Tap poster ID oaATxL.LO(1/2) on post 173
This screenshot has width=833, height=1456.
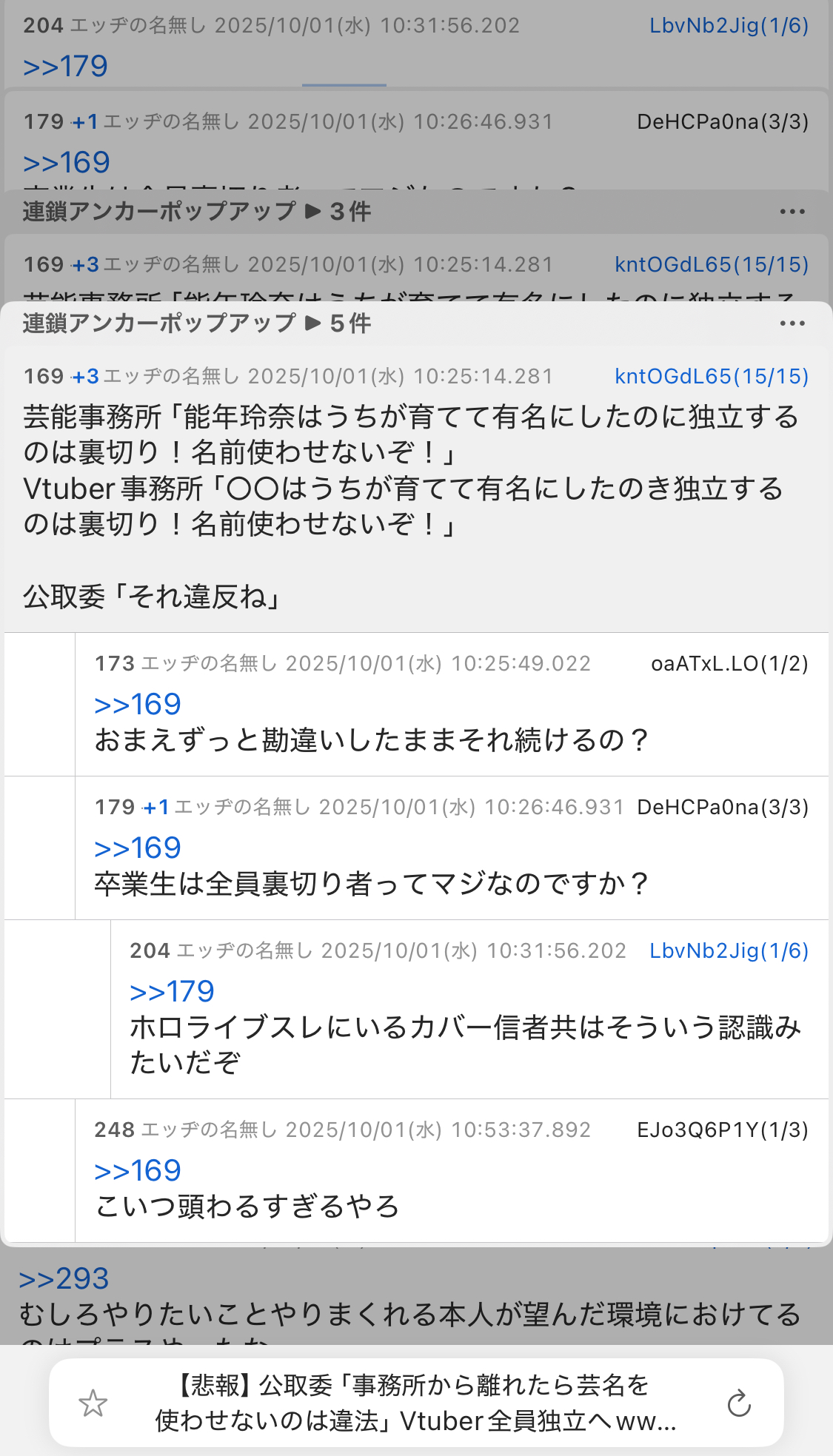[x=729, y=663]
